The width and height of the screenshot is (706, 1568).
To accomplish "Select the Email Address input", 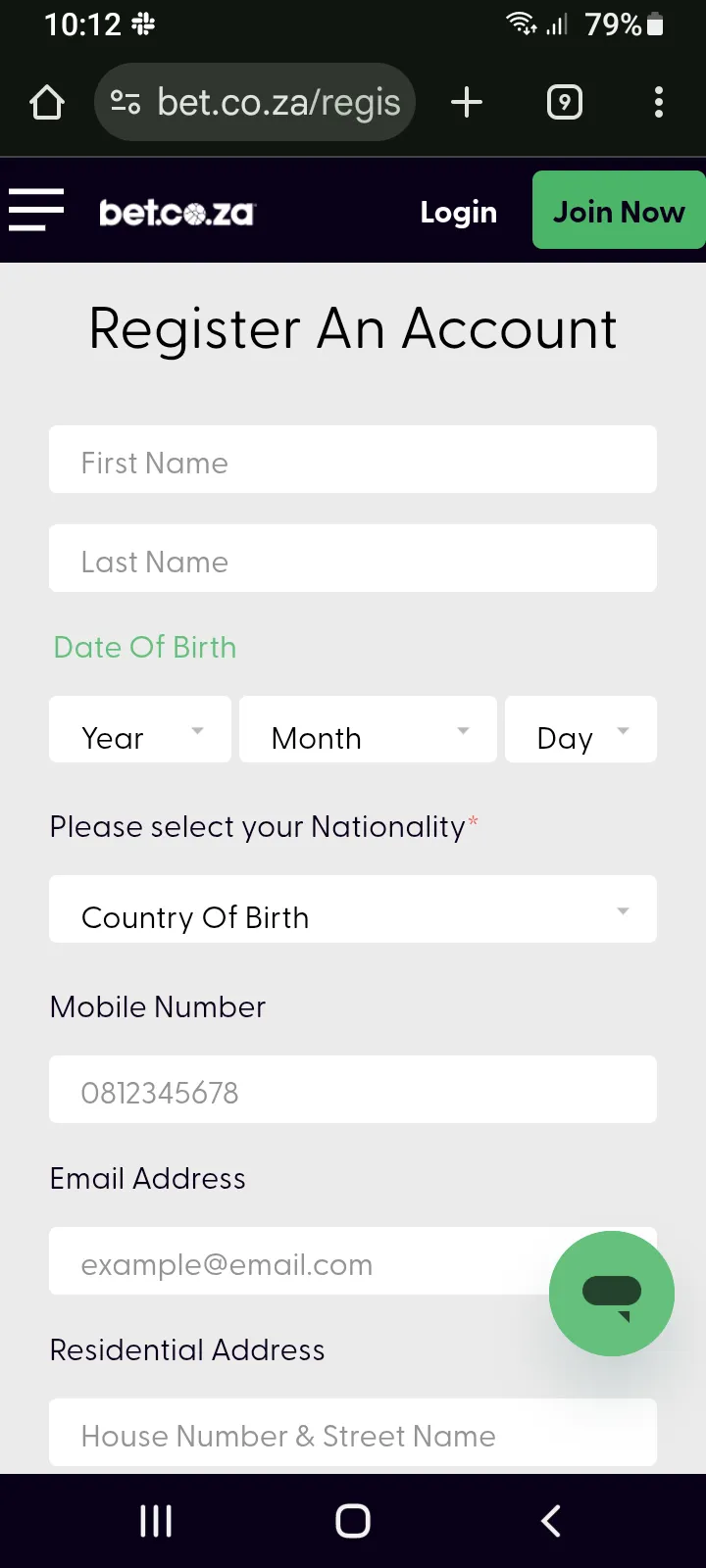I will pyautogui.click(x=353, y=1261).
